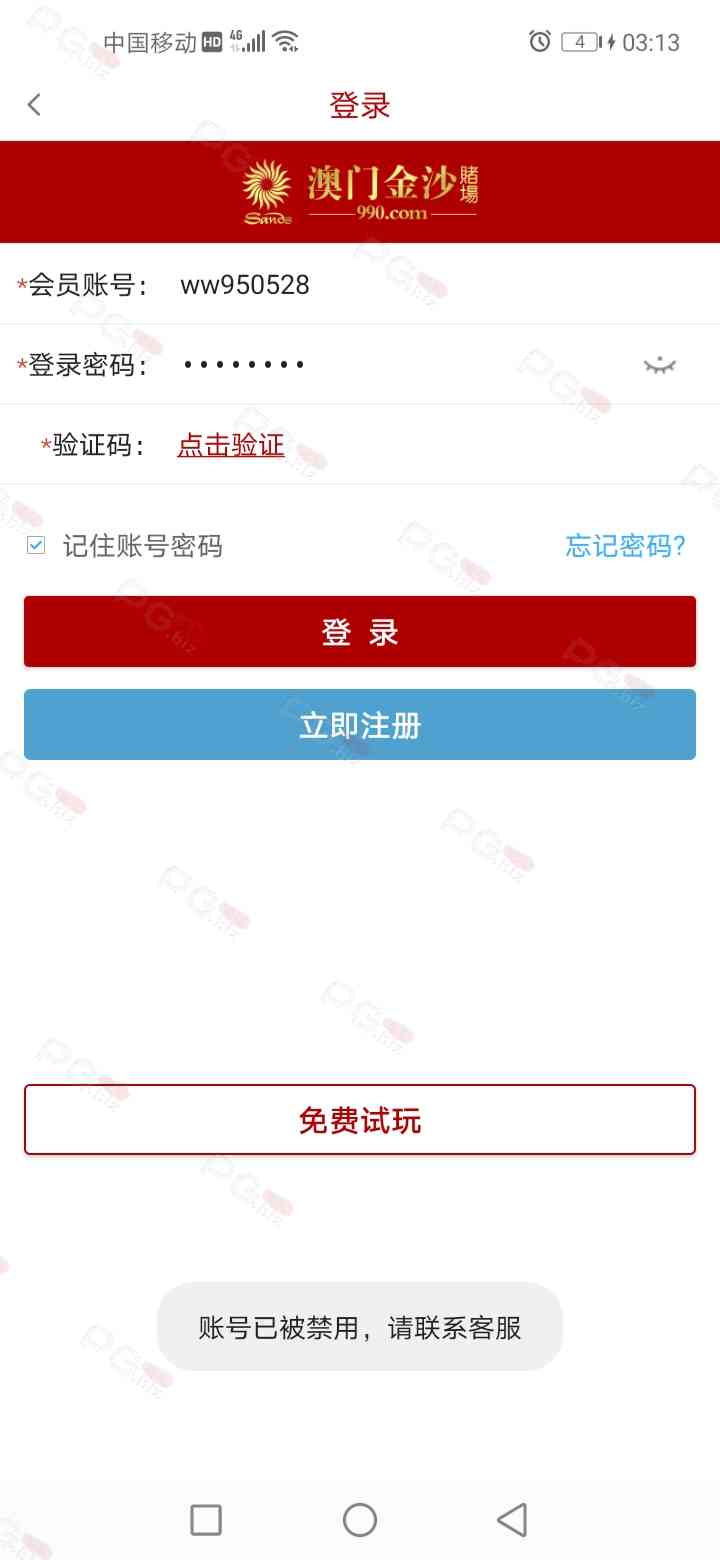720x1560 pixels.
Task: Open recent apps from navigation bar
Action: (206, 1520)
